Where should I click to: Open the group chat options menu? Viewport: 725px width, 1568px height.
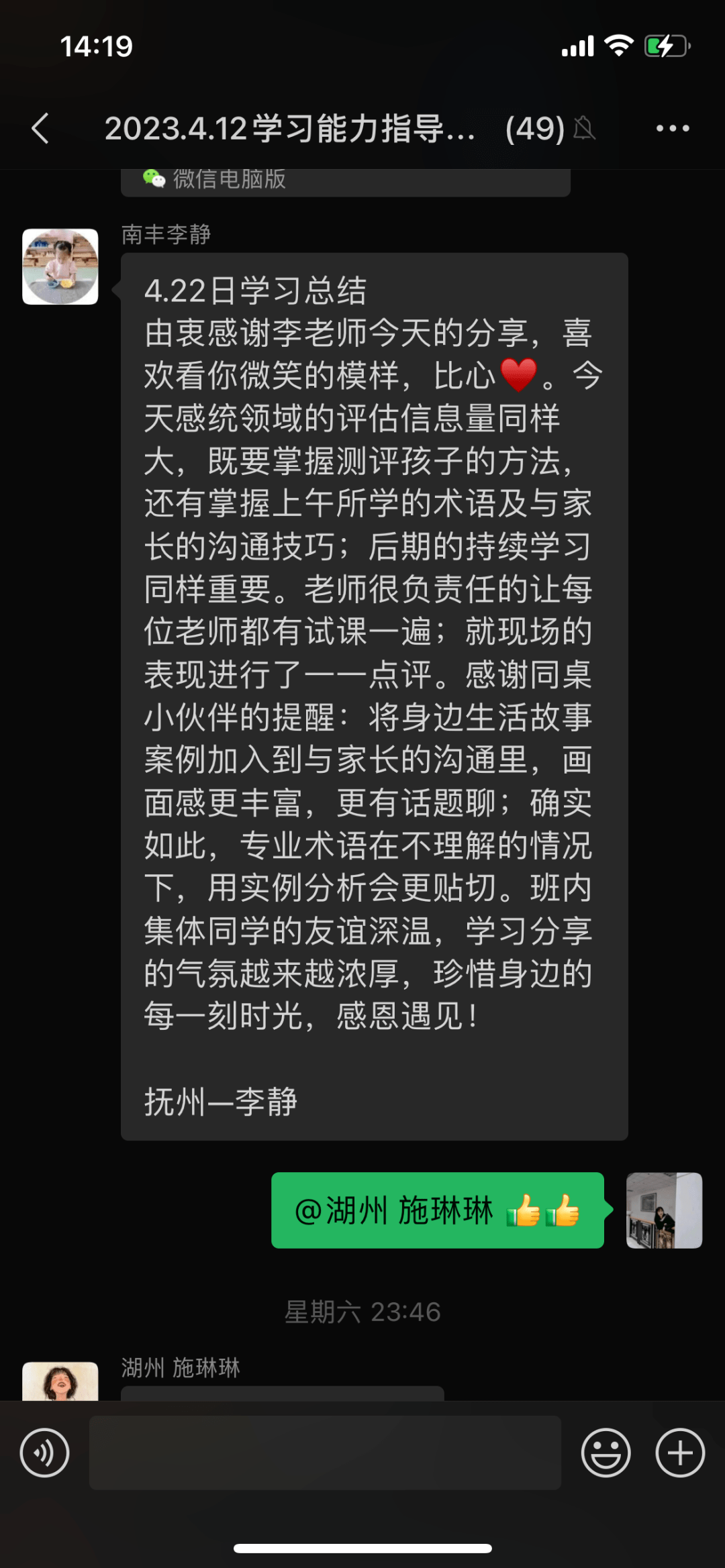[x=673, y=128]
